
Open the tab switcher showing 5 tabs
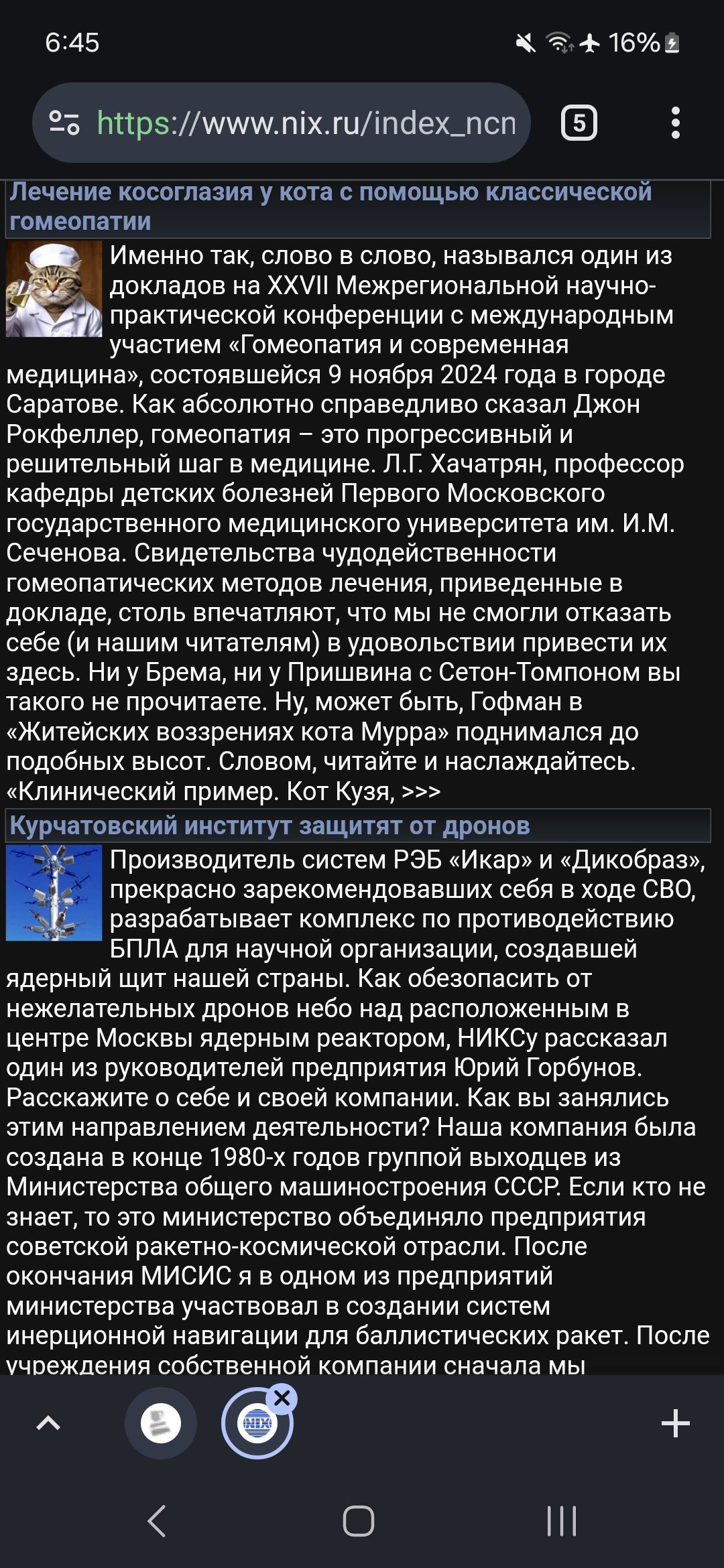(579, 123)
